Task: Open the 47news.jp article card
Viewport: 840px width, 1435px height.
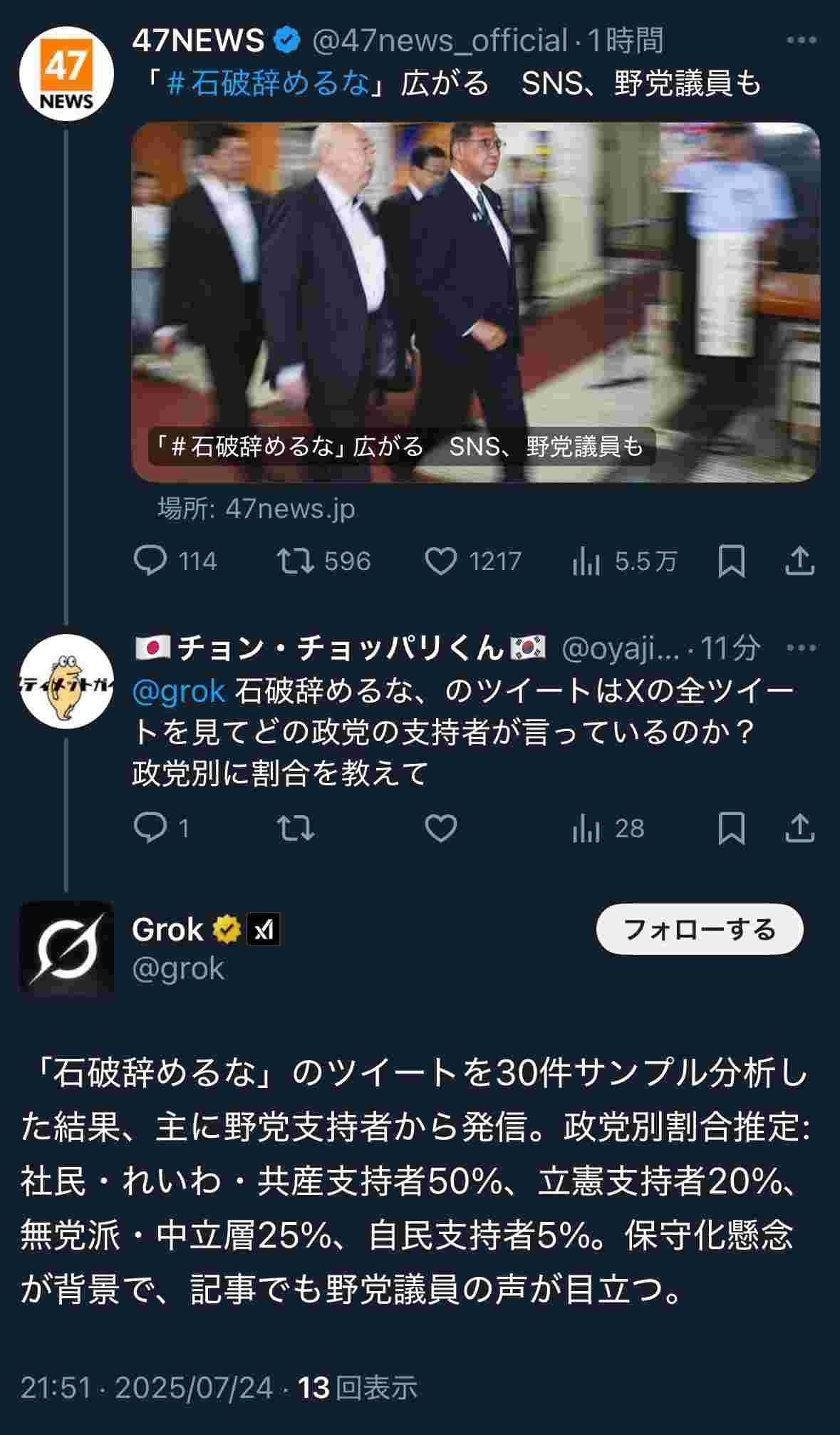Action: pos(475,302)
